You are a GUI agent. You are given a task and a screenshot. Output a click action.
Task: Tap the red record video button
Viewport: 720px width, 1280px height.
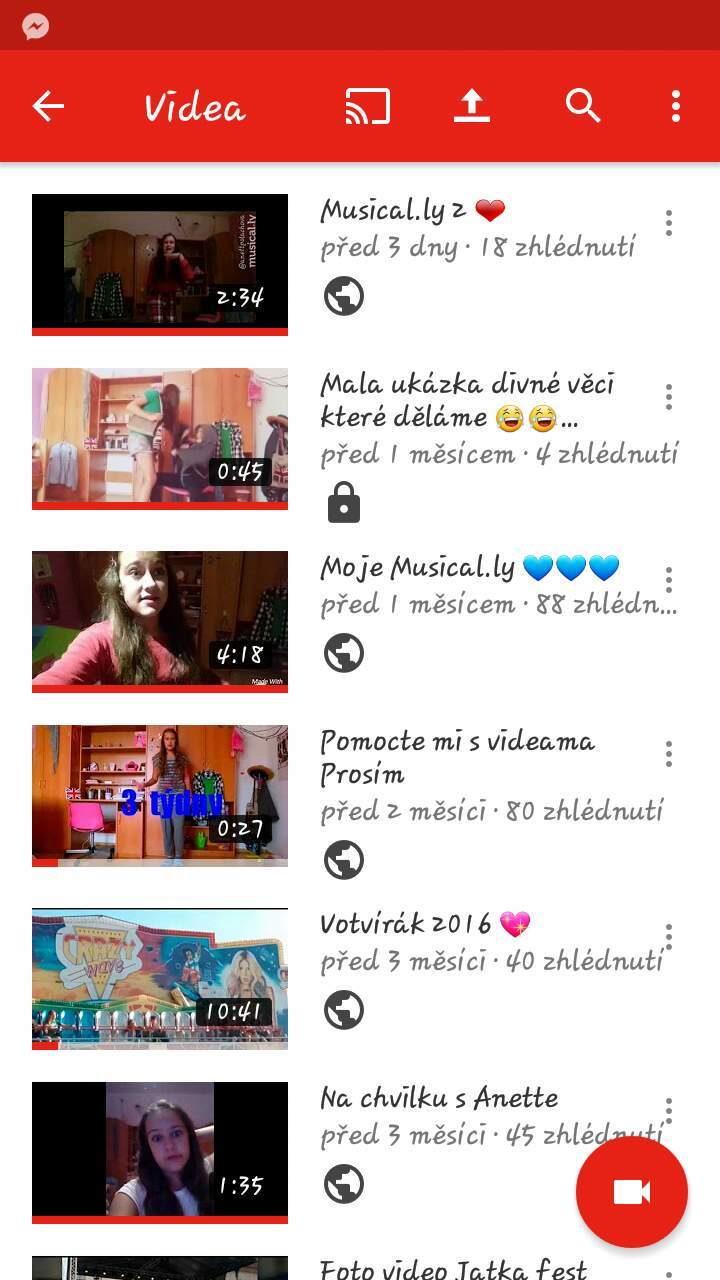pos(632,1192)
